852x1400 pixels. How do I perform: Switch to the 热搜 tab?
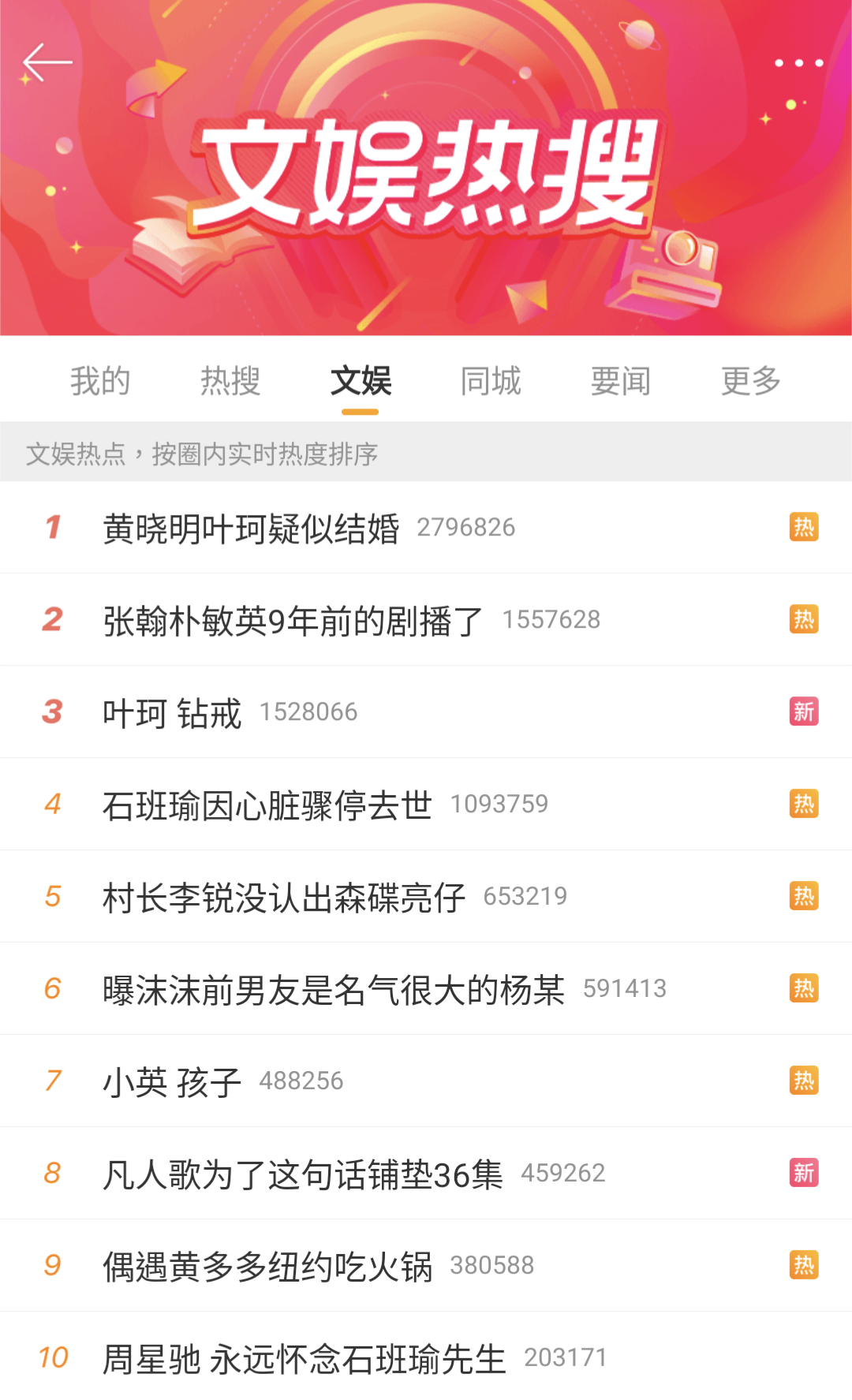230,381
